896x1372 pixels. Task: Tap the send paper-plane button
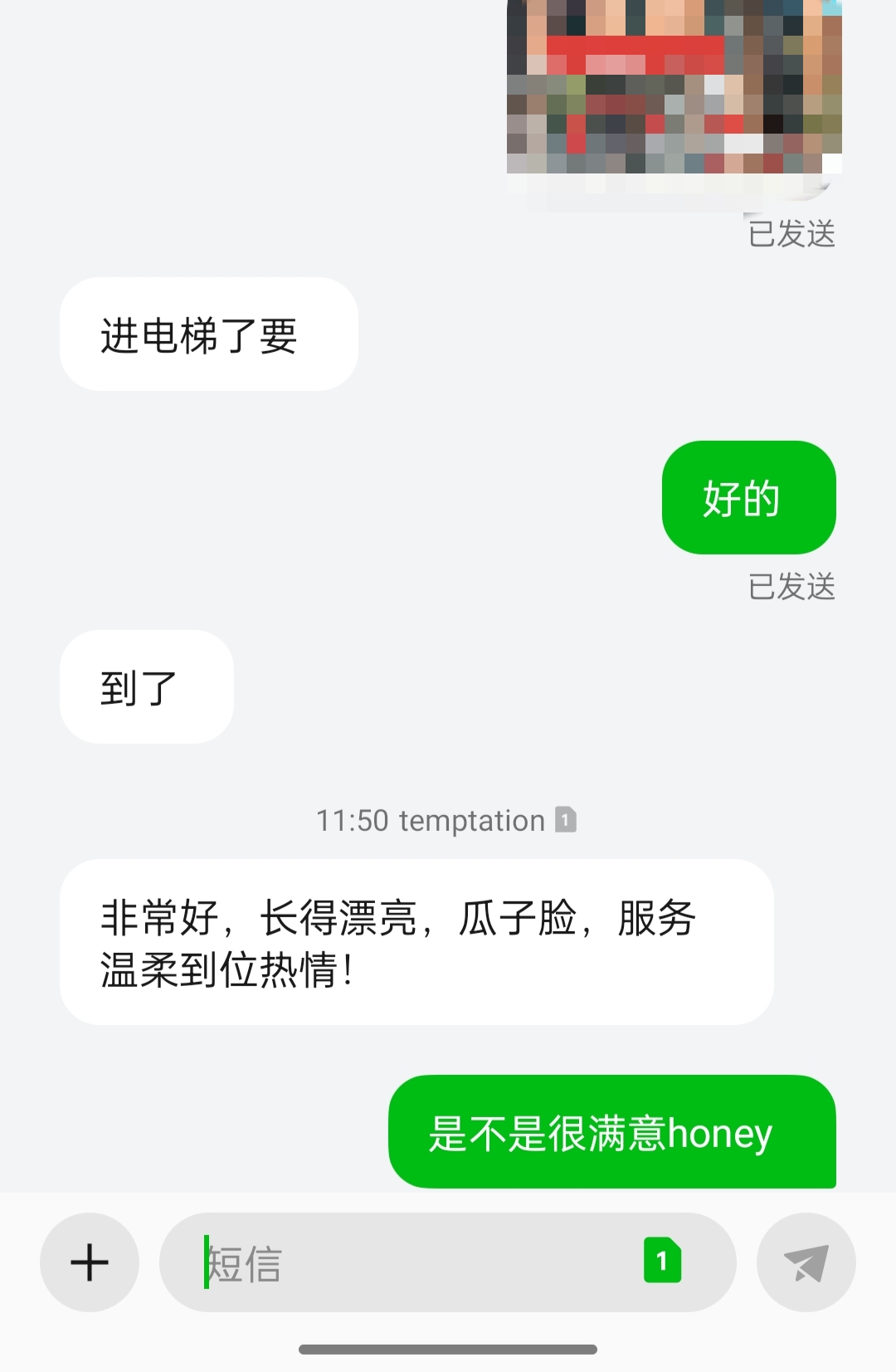(806, 1262)
